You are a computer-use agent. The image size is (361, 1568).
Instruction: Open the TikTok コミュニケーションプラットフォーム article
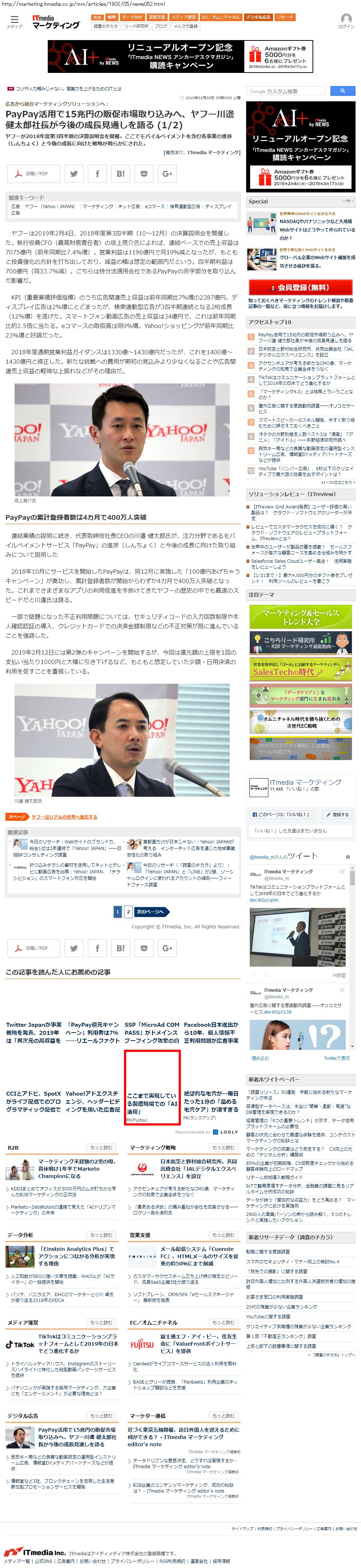coord(78,1343)
